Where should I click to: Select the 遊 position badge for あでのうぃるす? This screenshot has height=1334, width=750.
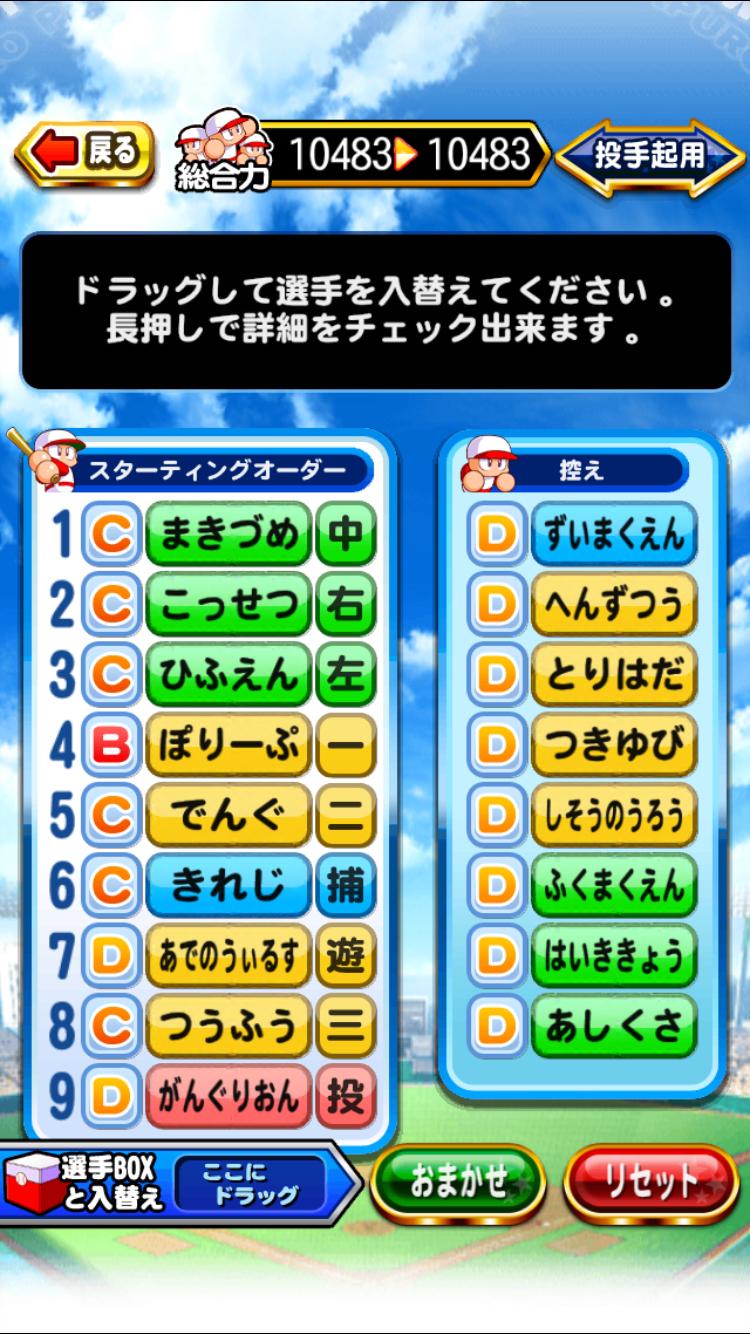pos(347,956)
